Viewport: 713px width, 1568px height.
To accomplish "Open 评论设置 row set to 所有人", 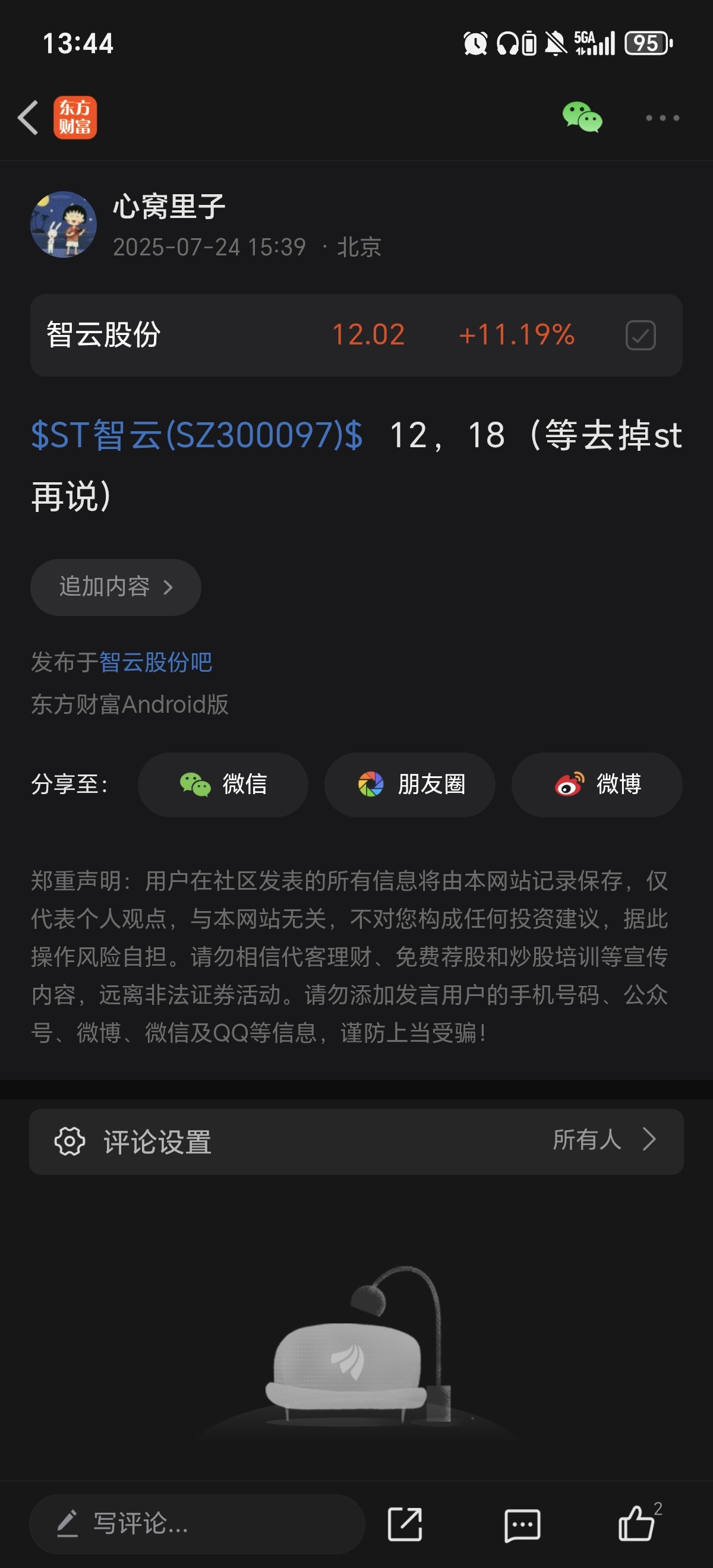I will (356, 1142).
